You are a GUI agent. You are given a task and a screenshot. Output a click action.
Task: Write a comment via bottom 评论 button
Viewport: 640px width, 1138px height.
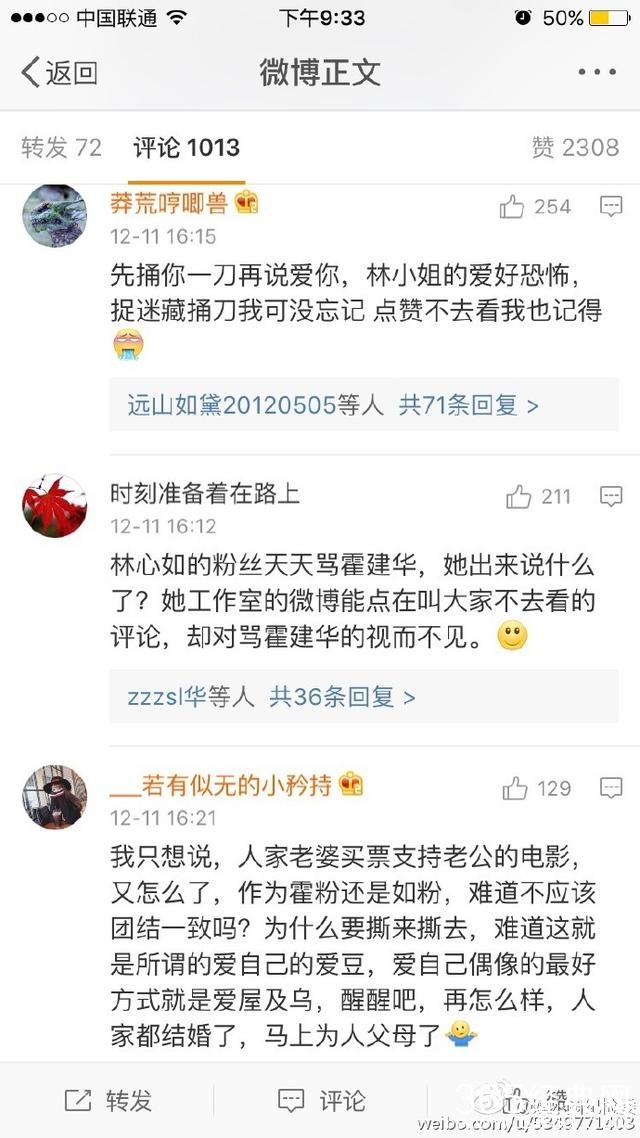(321, 1101)
